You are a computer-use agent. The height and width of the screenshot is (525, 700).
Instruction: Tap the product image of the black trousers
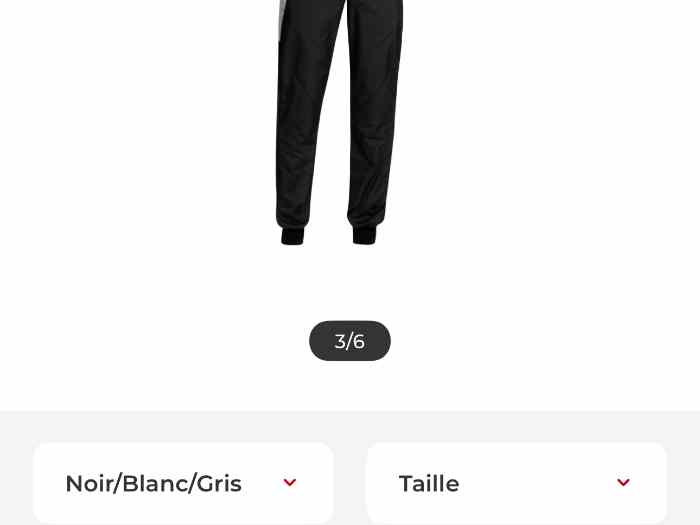point(338,120)
